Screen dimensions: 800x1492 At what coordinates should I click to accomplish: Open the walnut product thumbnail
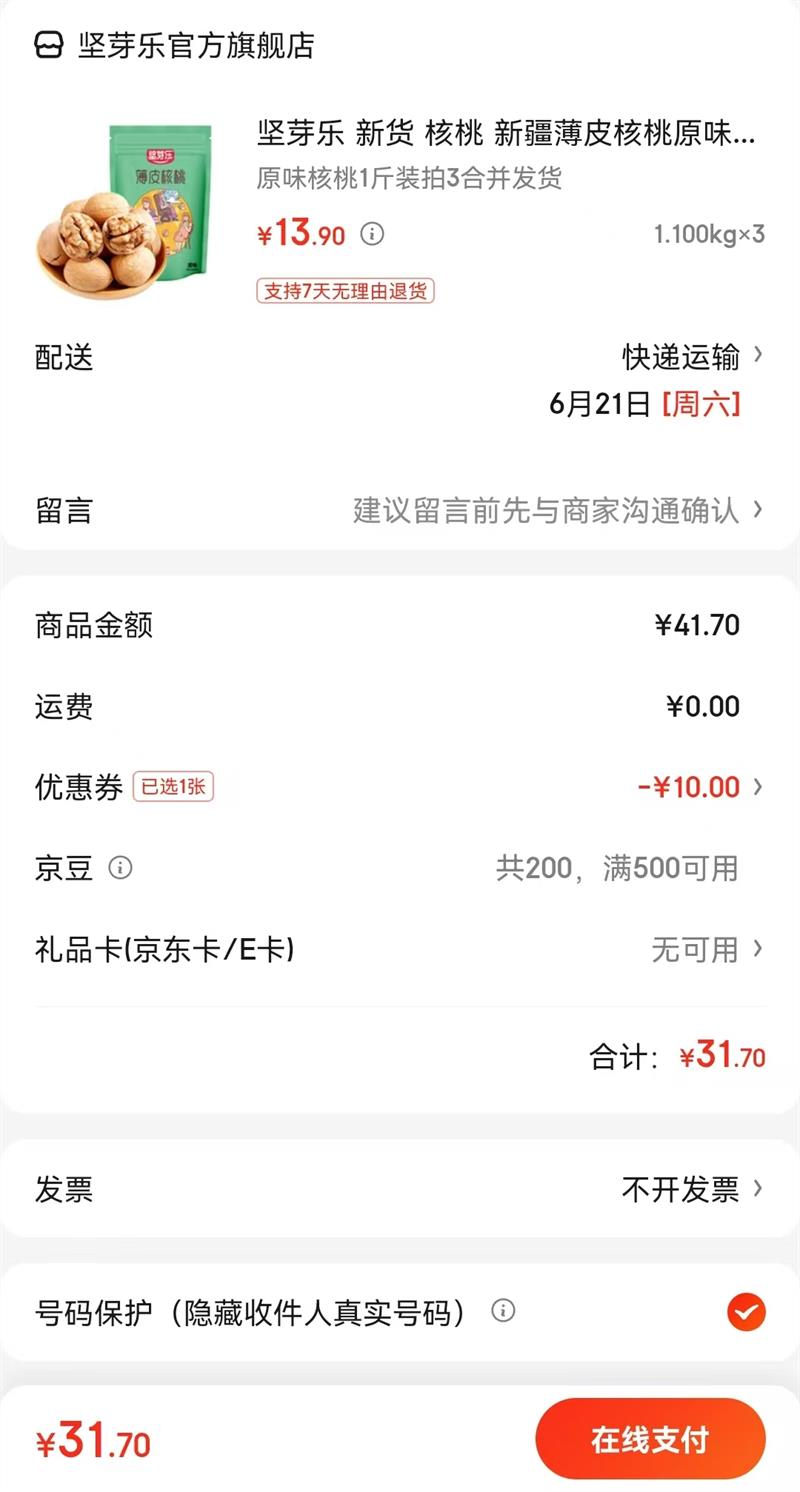(x=126, y=209)
